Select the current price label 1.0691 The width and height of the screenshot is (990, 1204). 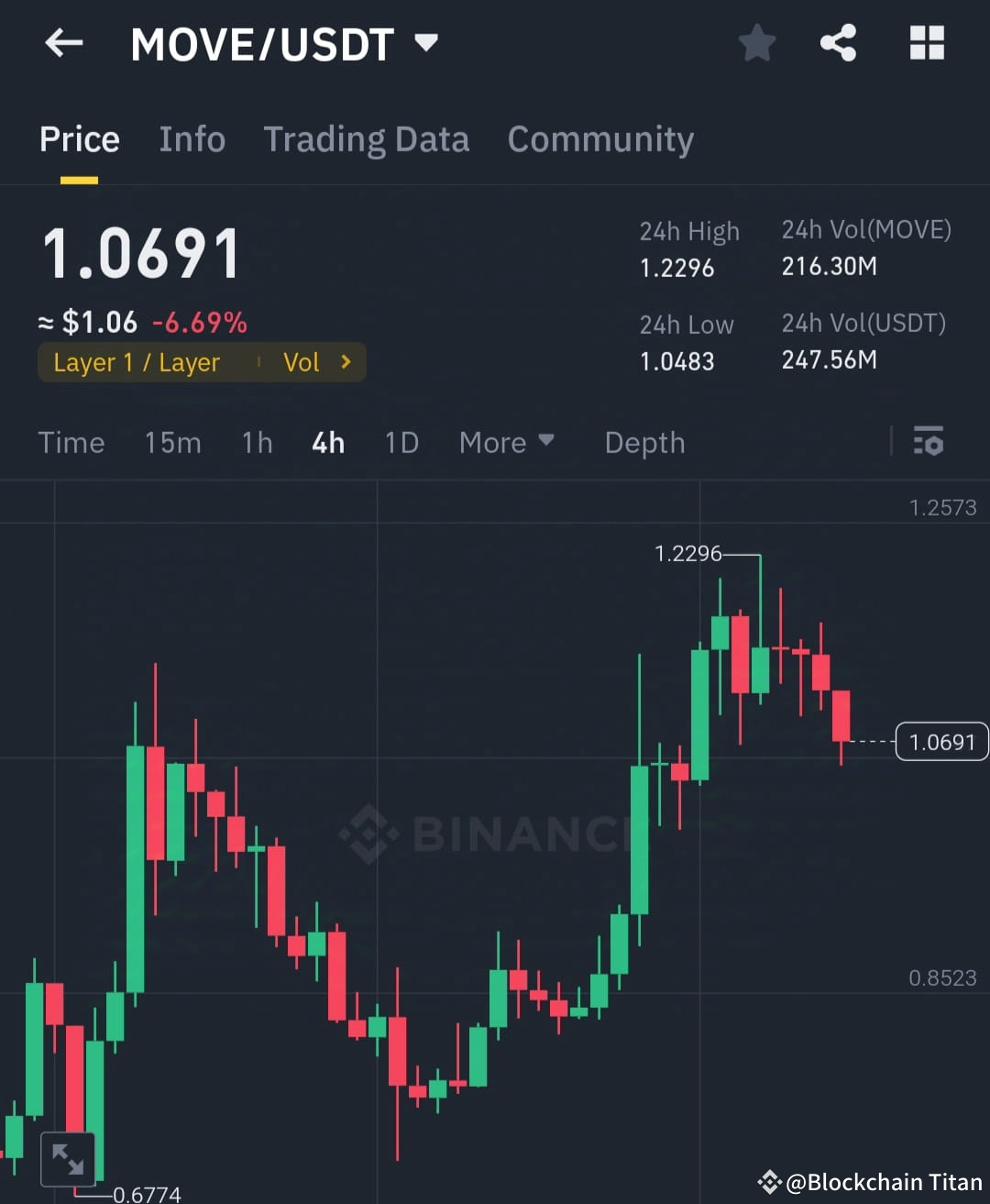click(x=942, y=741)
